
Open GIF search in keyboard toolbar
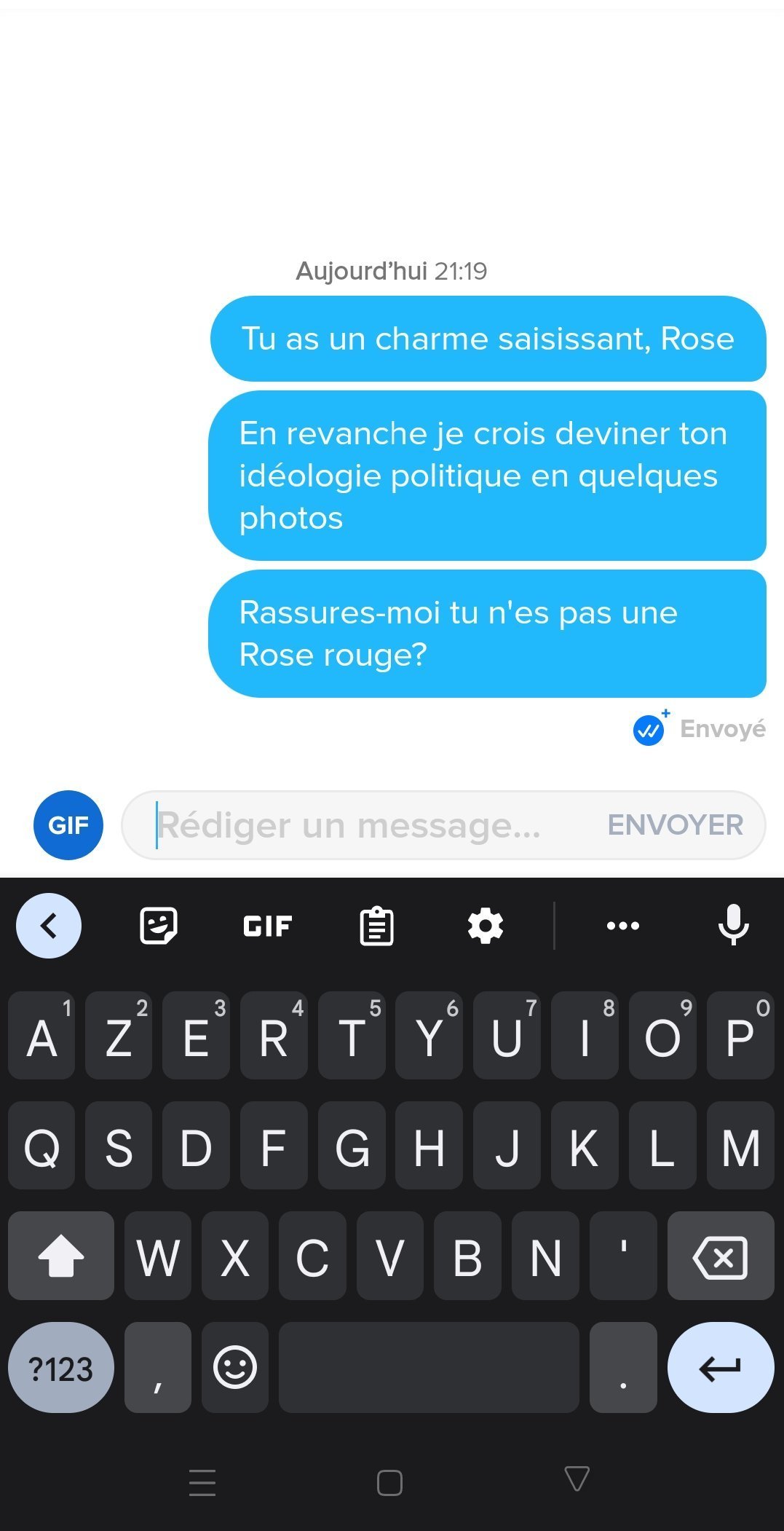click(267, 926)
